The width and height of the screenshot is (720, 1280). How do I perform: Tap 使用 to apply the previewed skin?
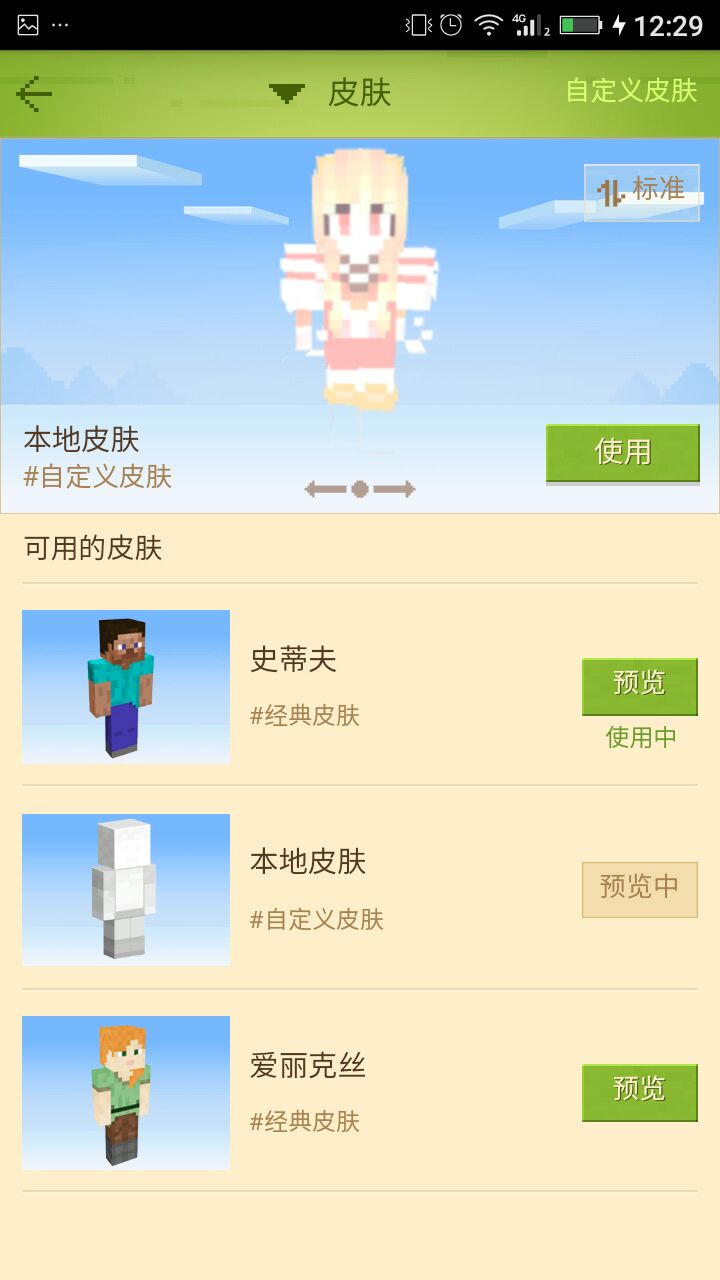[622, 453]
